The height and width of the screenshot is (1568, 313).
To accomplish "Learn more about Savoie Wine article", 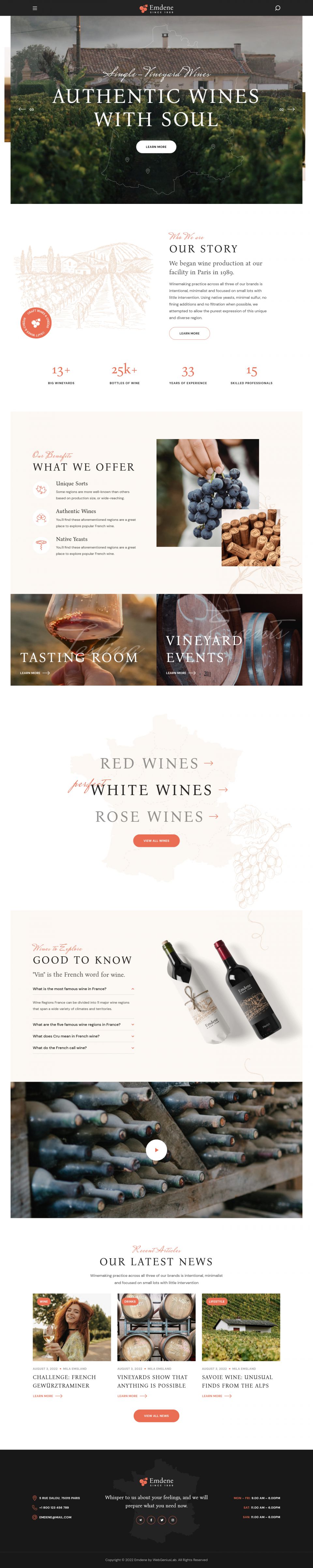I will point(216,1396).
